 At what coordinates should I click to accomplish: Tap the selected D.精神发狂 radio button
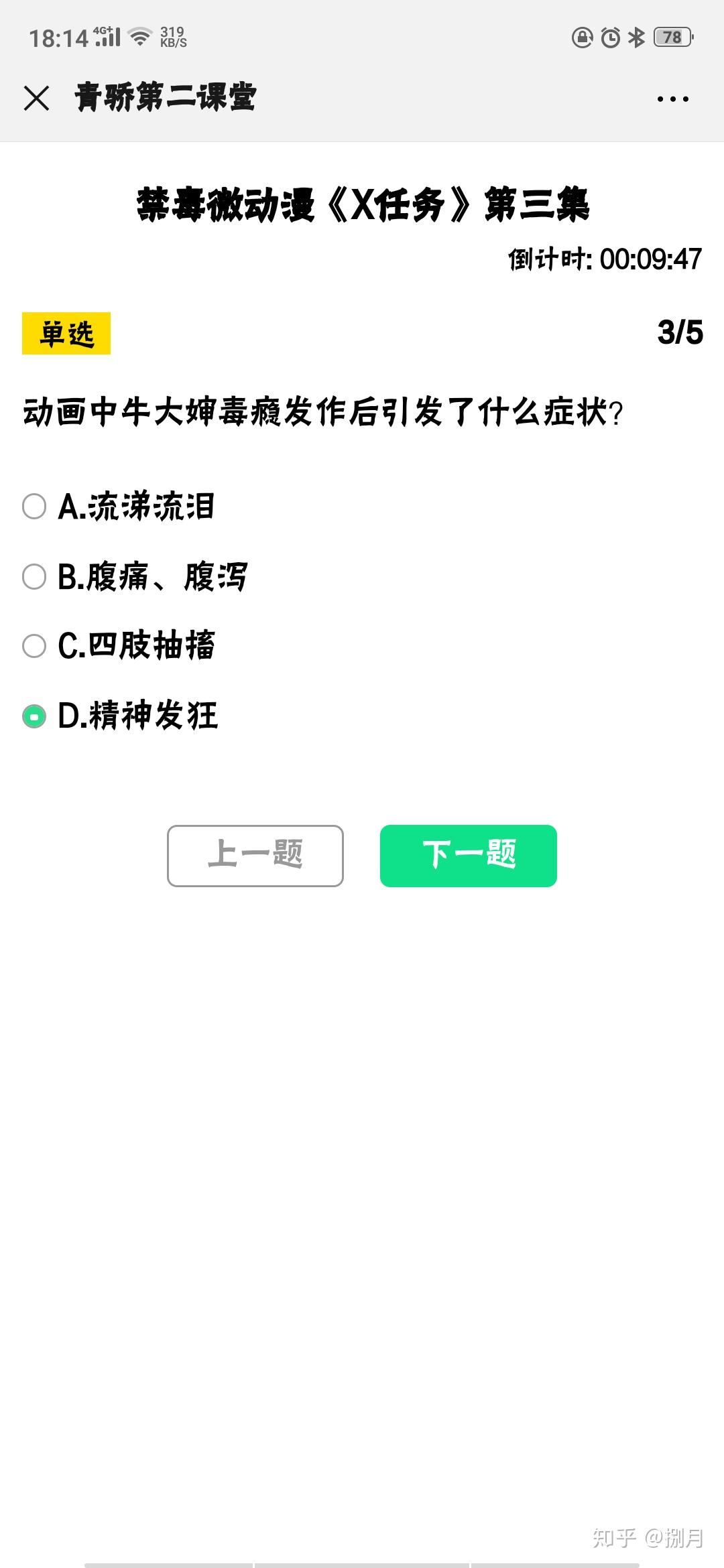tap(34, 716)
